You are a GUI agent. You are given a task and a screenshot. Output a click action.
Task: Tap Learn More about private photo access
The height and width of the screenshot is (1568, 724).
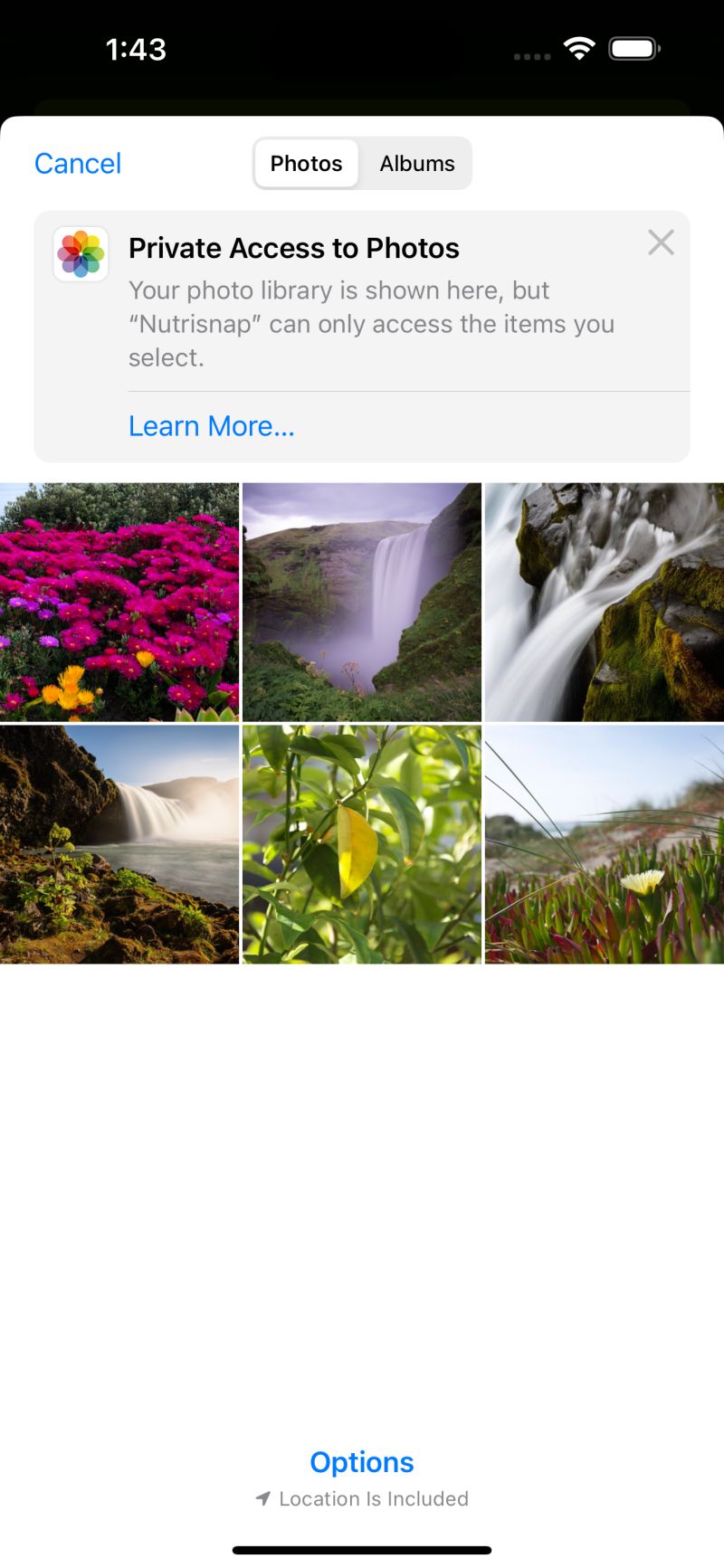(x=211, y=425)
